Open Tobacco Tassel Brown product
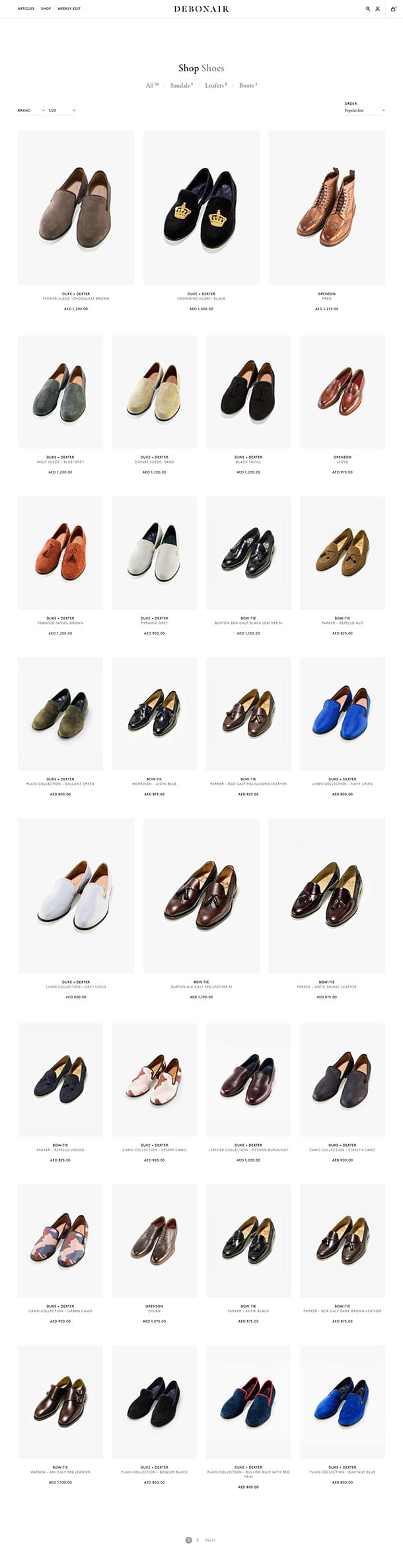 click(x=60, y=553)
